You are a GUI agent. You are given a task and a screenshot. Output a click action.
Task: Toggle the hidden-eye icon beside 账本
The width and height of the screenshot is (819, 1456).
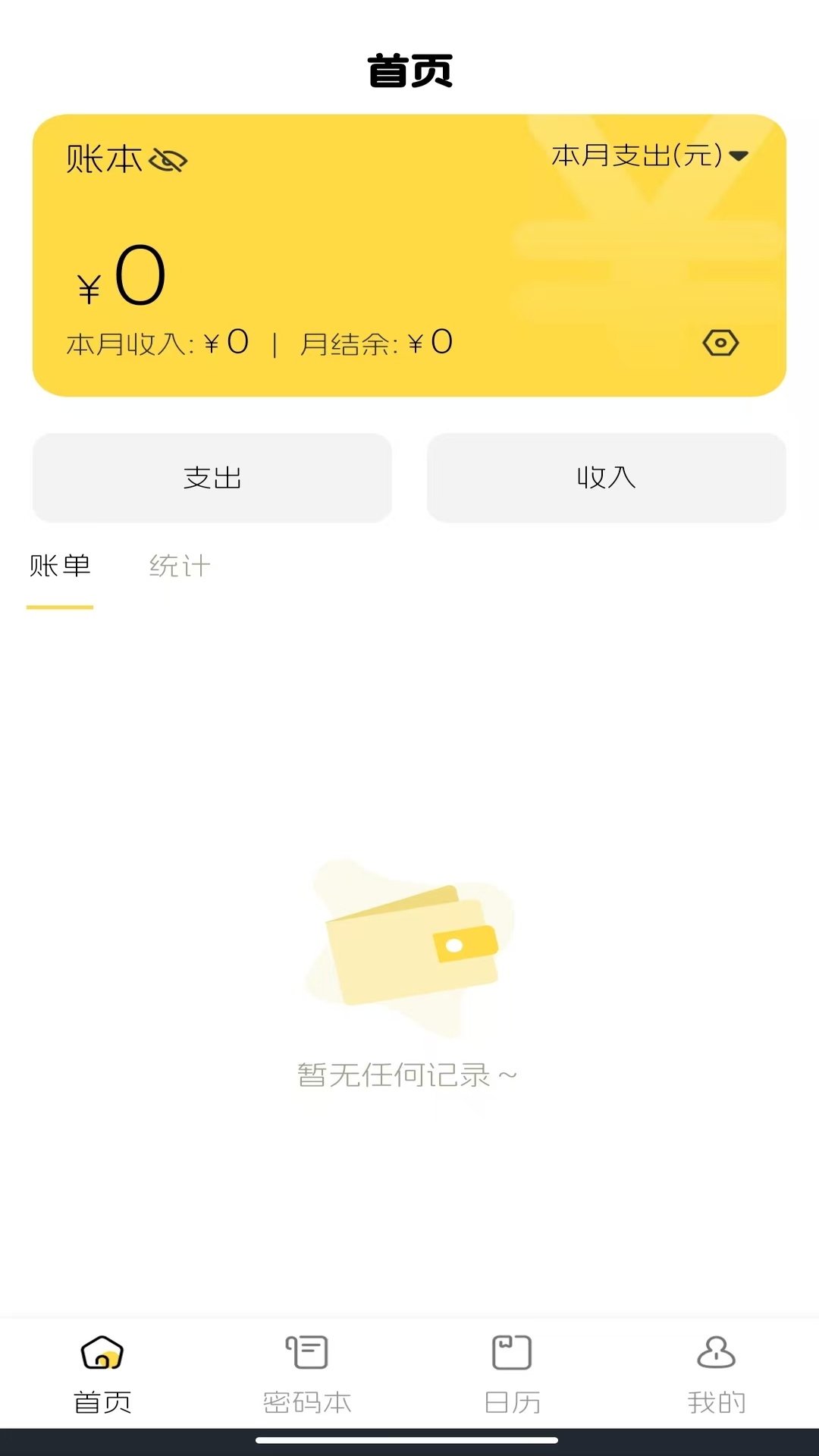tap(168, 158)
